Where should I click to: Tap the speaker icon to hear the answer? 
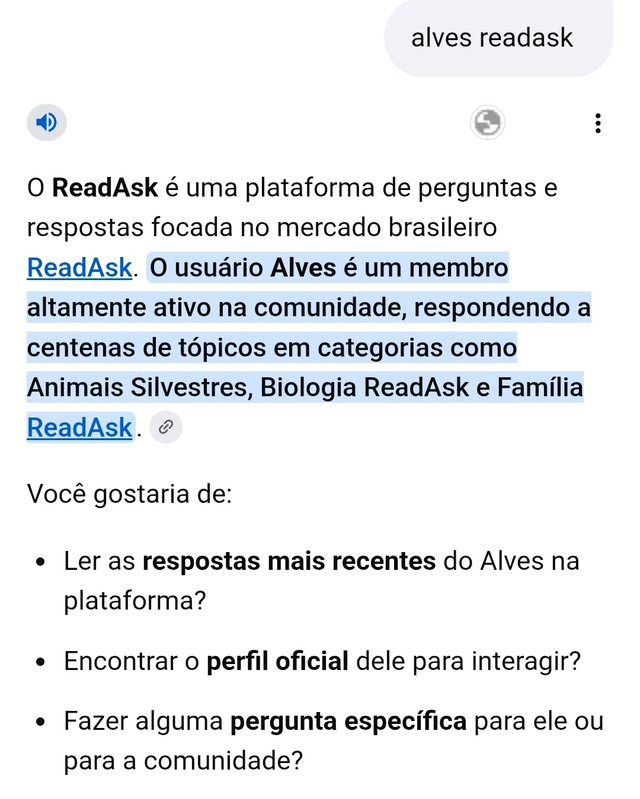[46, 123]
